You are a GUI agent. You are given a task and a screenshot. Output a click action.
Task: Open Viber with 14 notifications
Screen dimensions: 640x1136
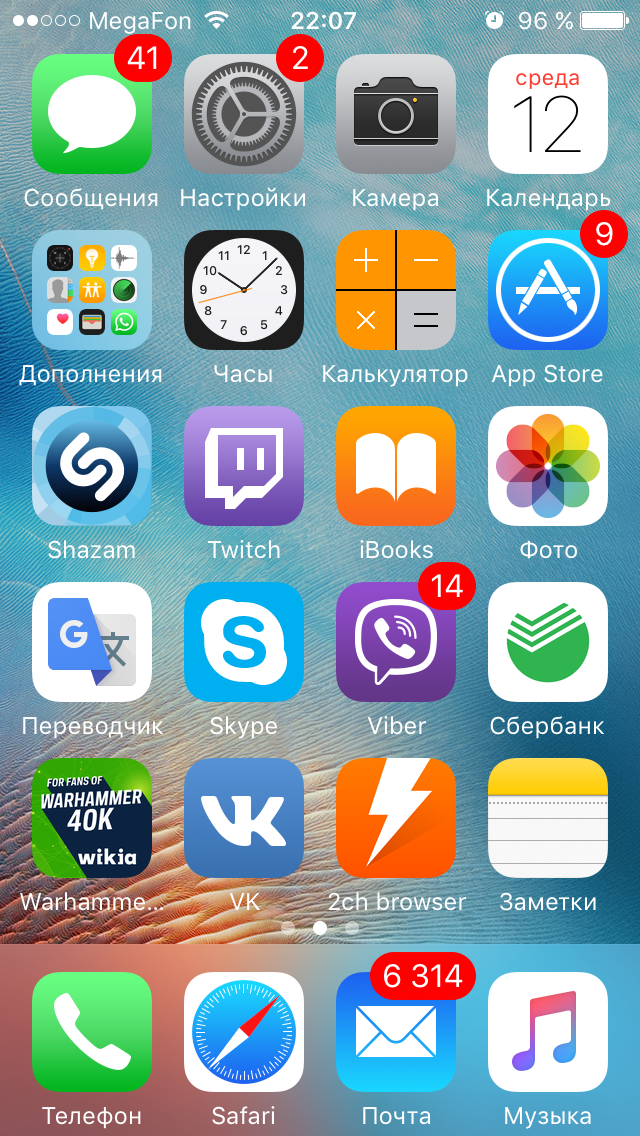click(x=396, y=642)
